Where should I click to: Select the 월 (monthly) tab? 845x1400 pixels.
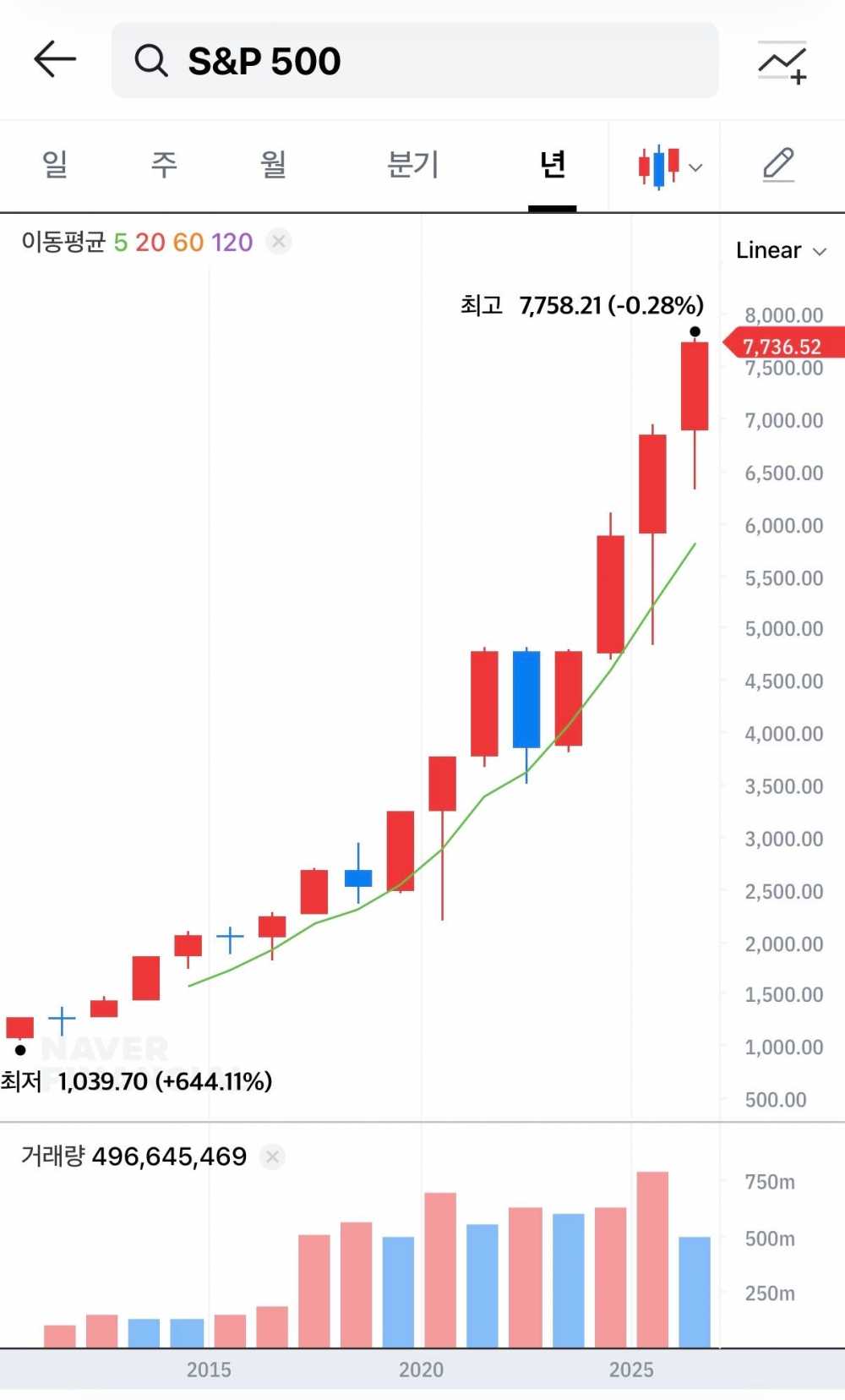pos(273,164)
